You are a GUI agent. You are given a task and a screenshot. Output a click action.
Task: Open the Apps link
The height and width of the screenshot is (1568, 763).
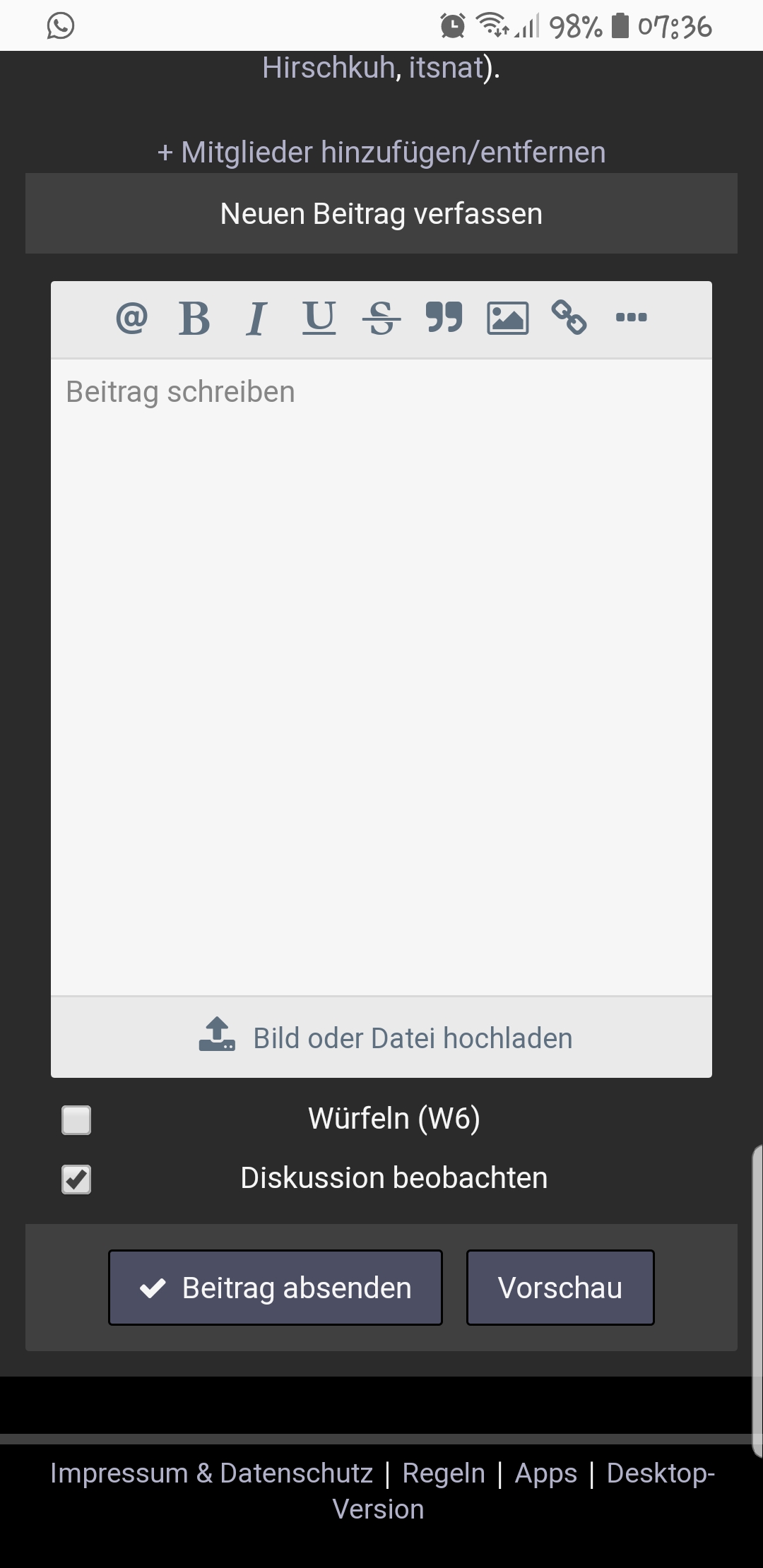[x=546, y=1473]
